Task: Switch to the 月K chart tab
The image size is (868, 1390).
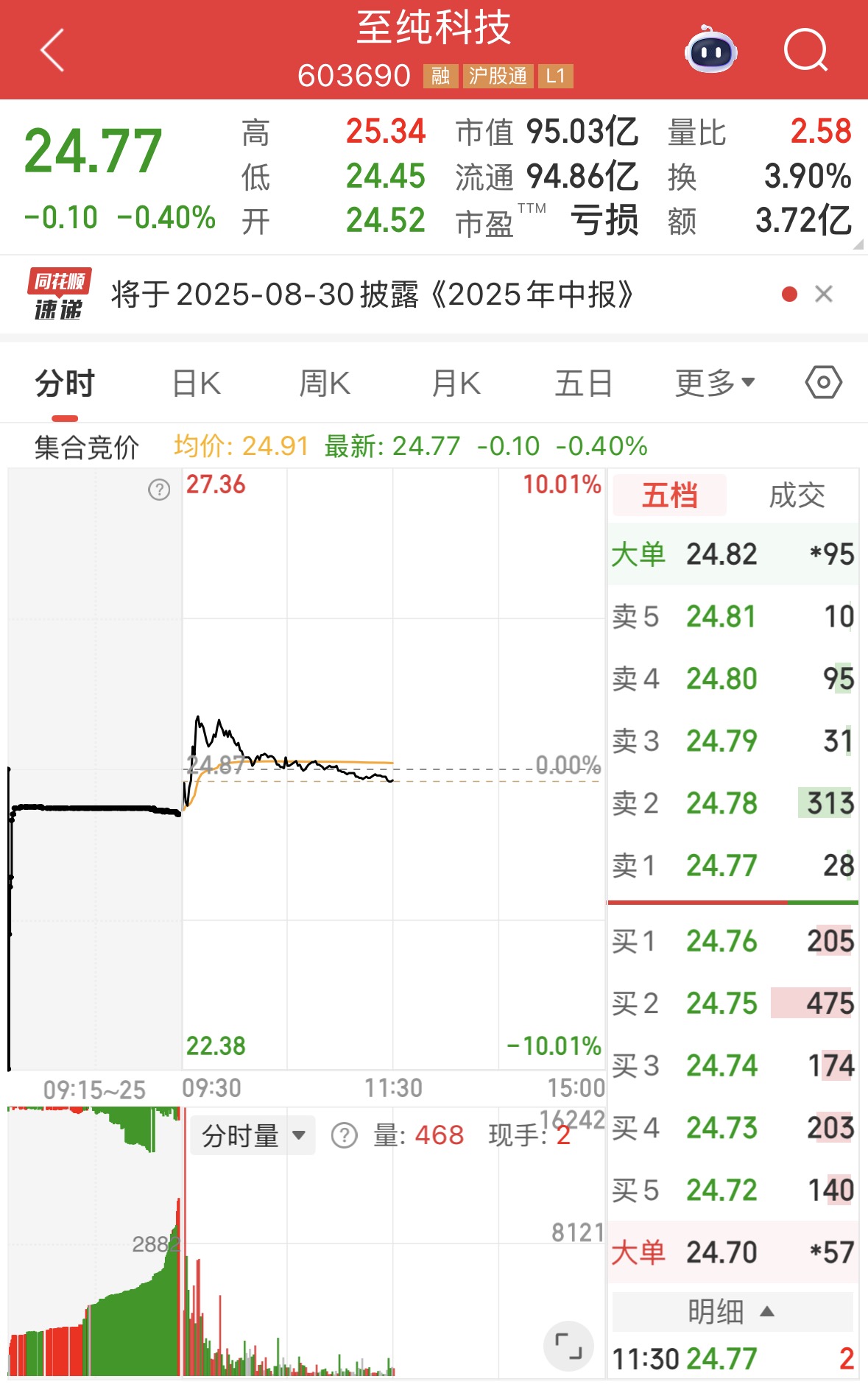Action: click(x=456, y=384)
